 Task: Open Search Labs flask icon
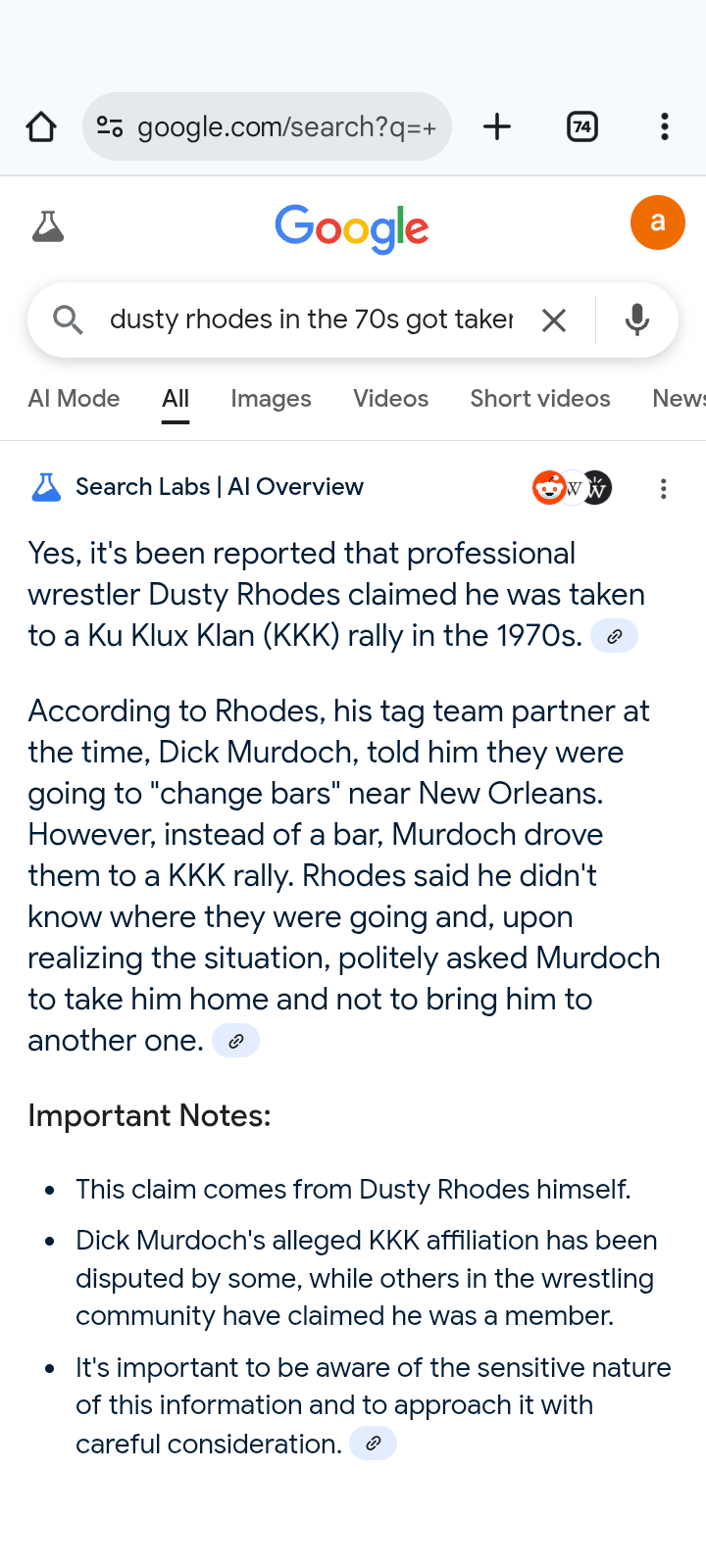[x=47, y=227]
